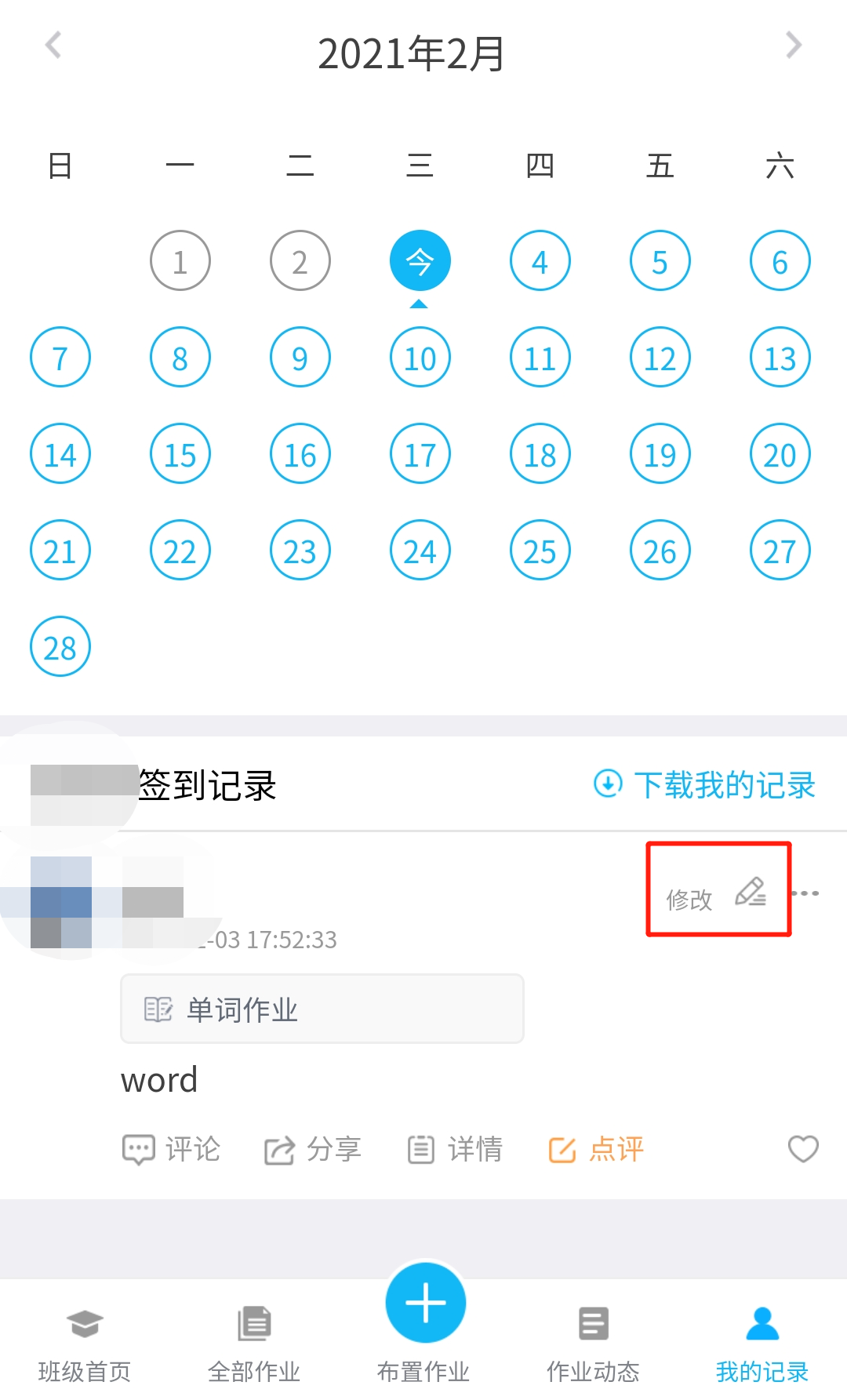Tap 点评 to review the record

596,1150
